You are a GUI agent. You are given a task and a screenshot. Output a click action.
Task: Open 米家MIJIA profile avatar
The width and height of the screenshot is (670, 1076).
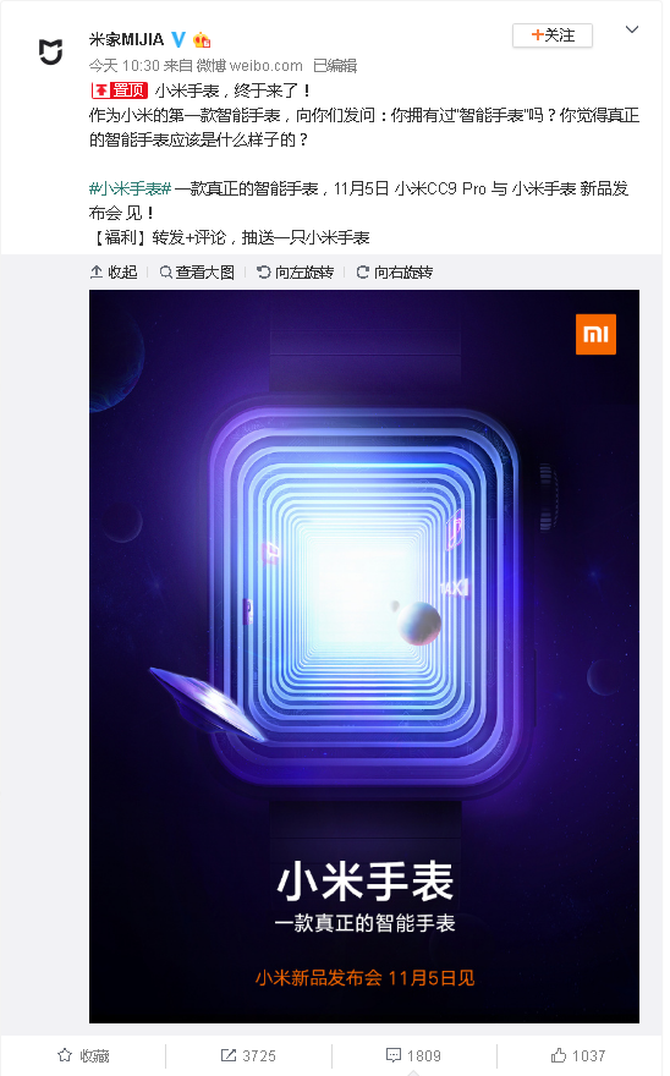point(50,50)
